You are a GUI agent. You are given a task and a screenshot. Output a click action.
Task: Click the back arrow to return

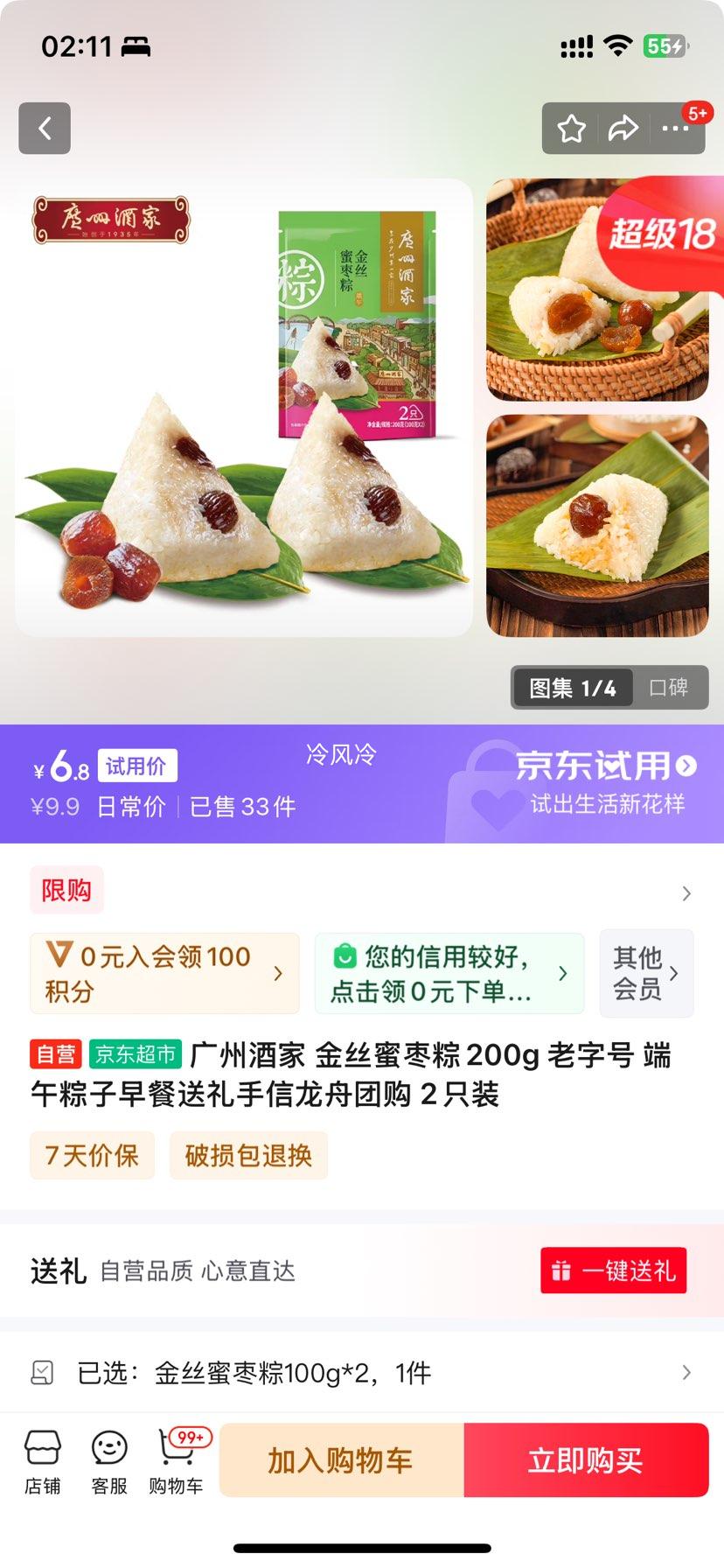coord(44,128)
